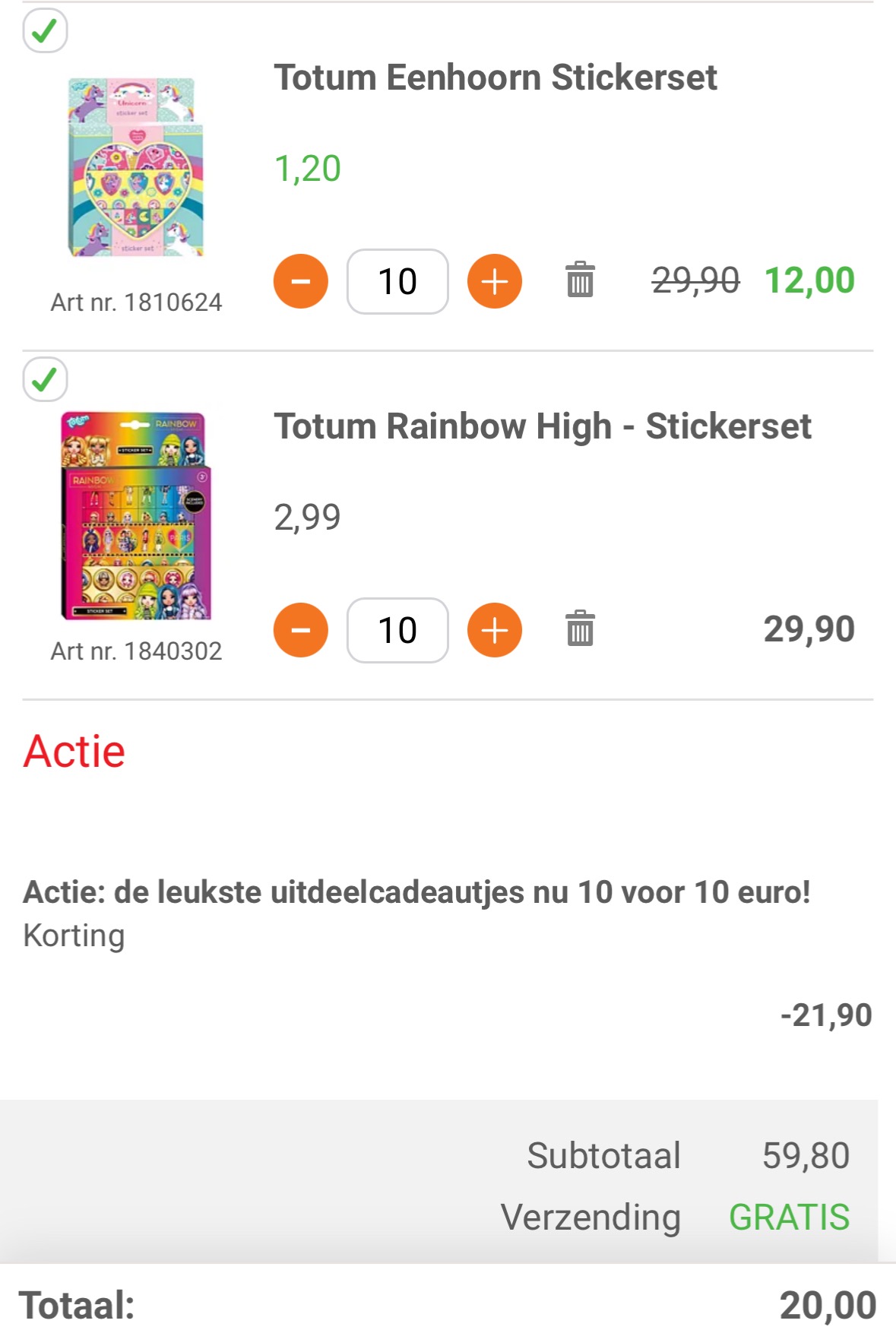
Task: Select the Rainbow High quantity field
Action: click(397, 629)
